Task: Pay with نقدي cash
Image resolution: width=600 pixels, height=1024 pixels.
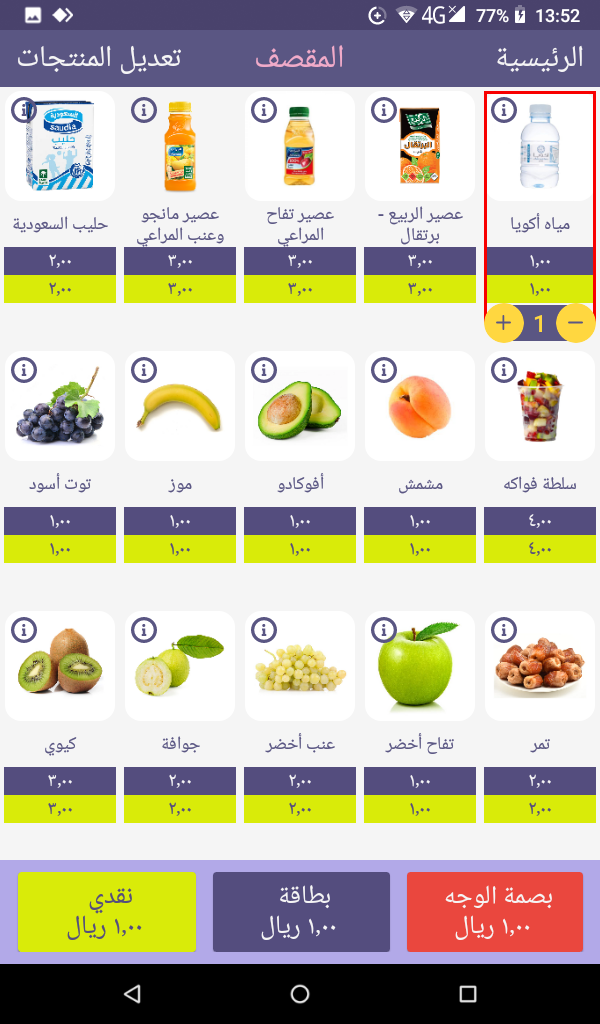Action: point(106,912)
